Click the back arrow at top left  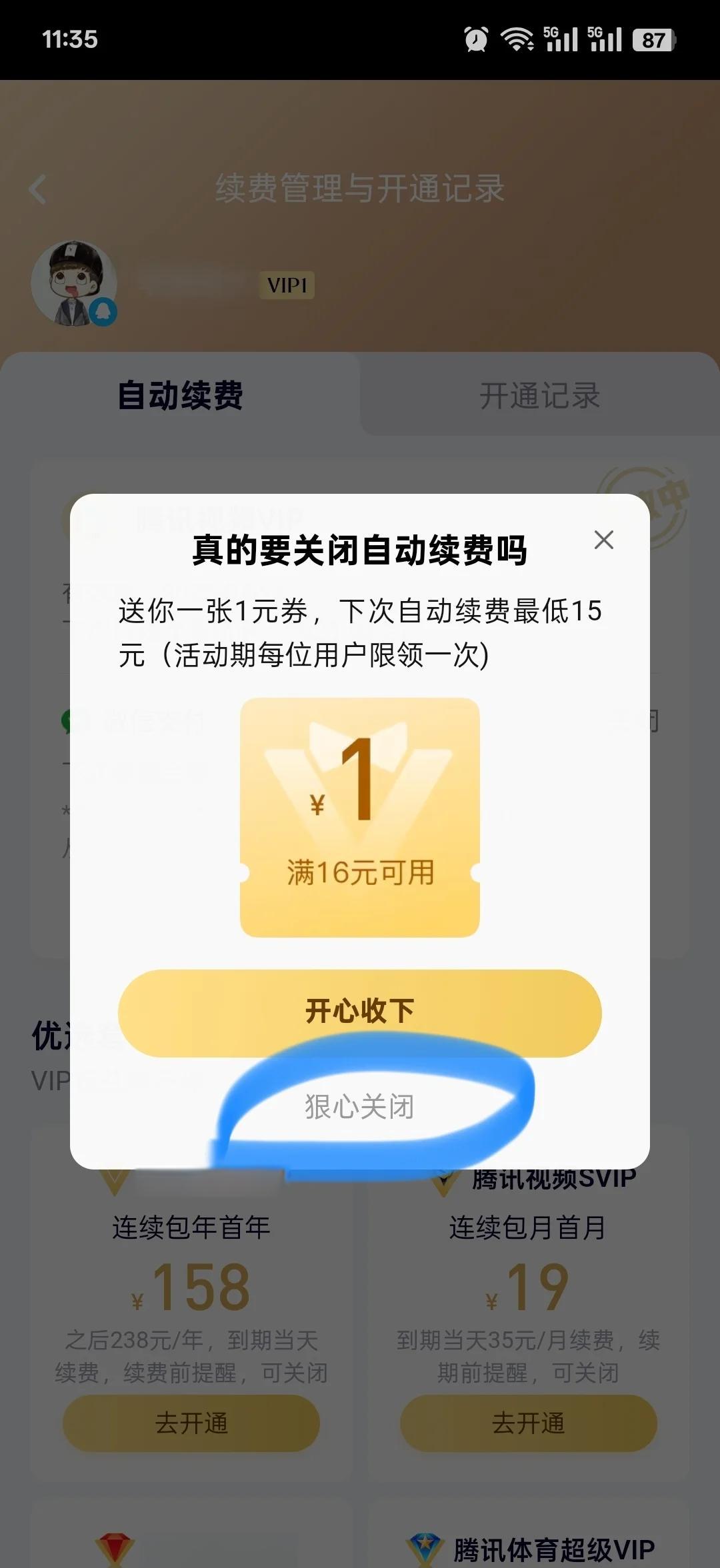38,189
